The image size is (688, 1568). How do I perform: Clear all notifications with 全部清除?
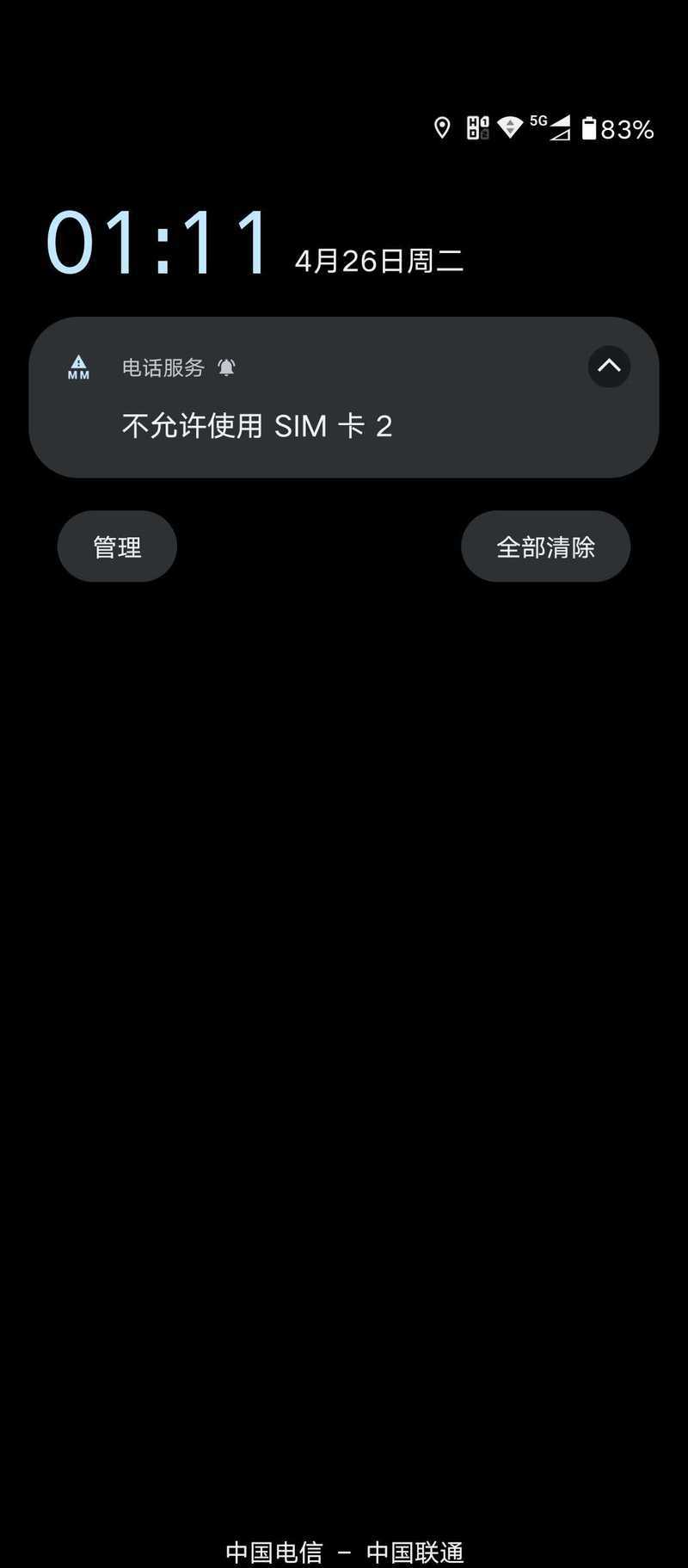click(545, 546)
